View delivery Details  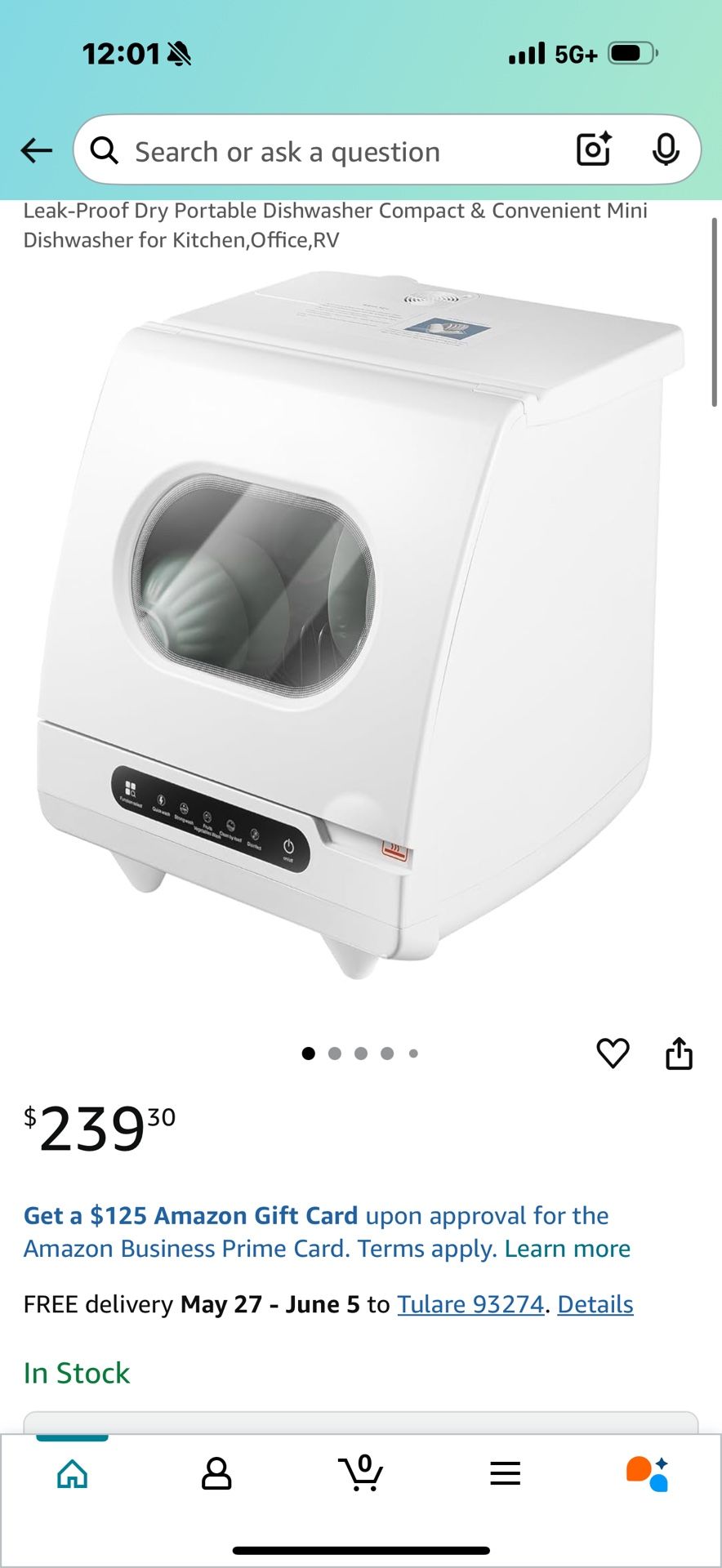pyautogui.click(x=595, y=1304)
